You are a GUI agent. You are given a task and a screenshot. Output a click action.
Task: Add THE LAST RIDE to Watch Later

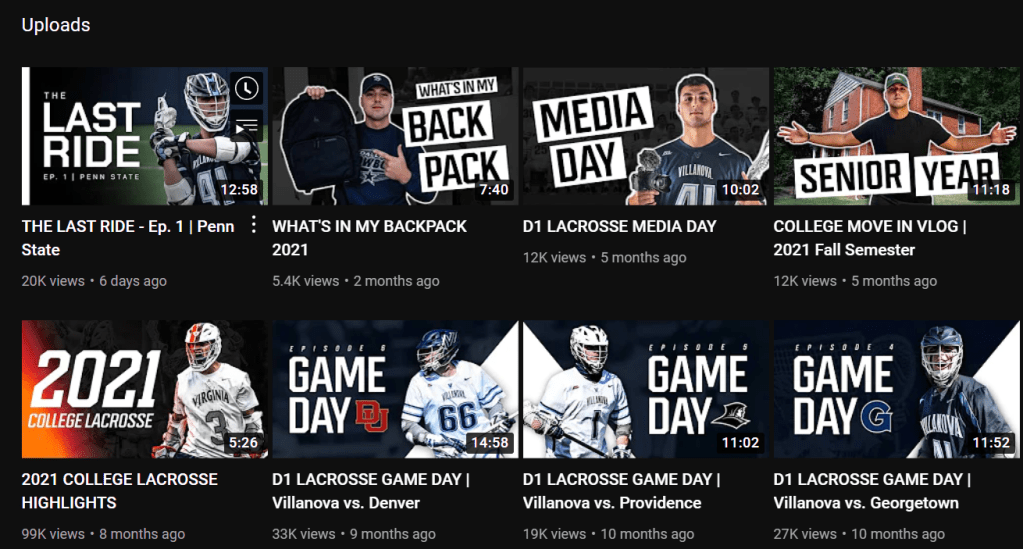tap(246, 89)
